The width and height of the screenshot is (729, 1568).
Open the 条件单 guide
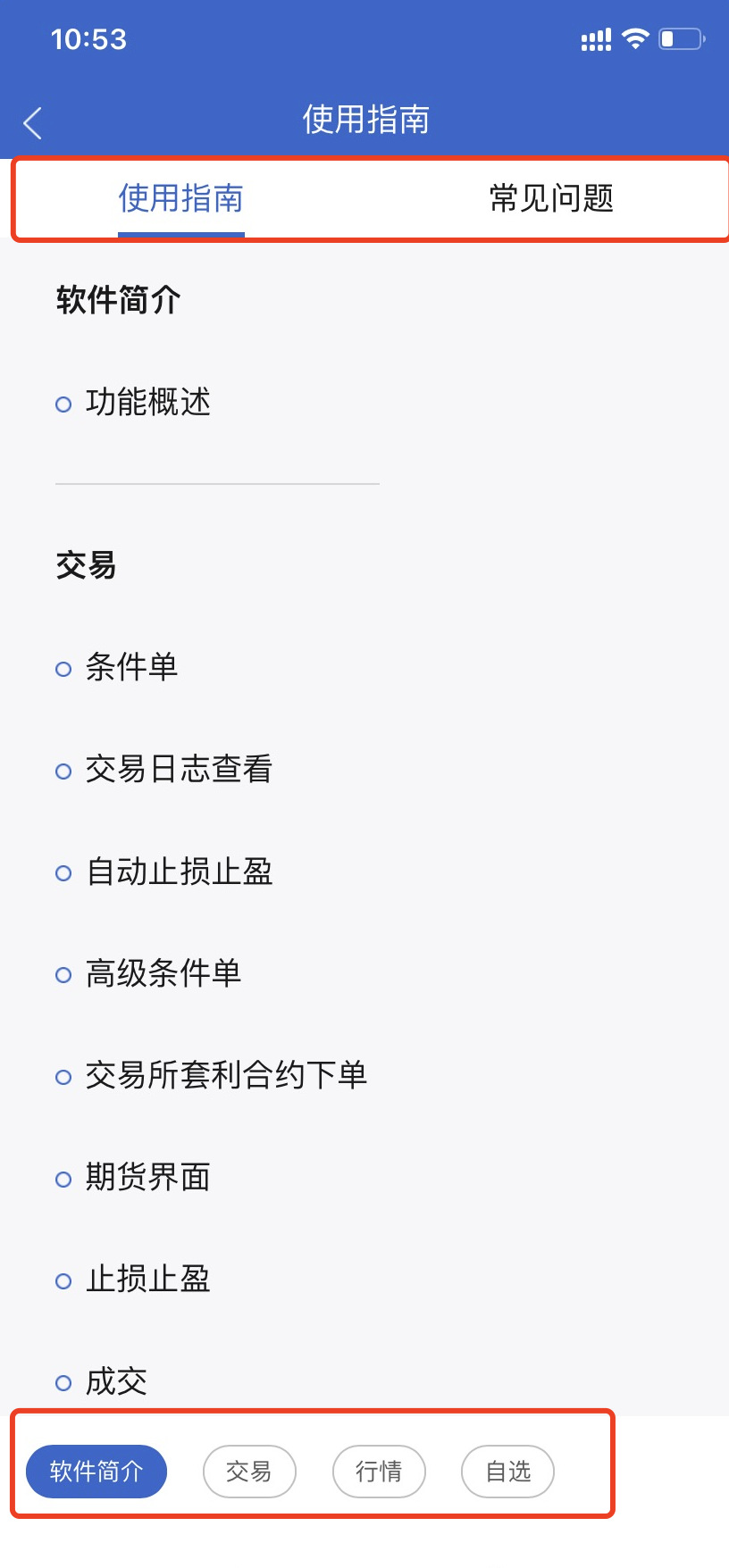[131, 667]
